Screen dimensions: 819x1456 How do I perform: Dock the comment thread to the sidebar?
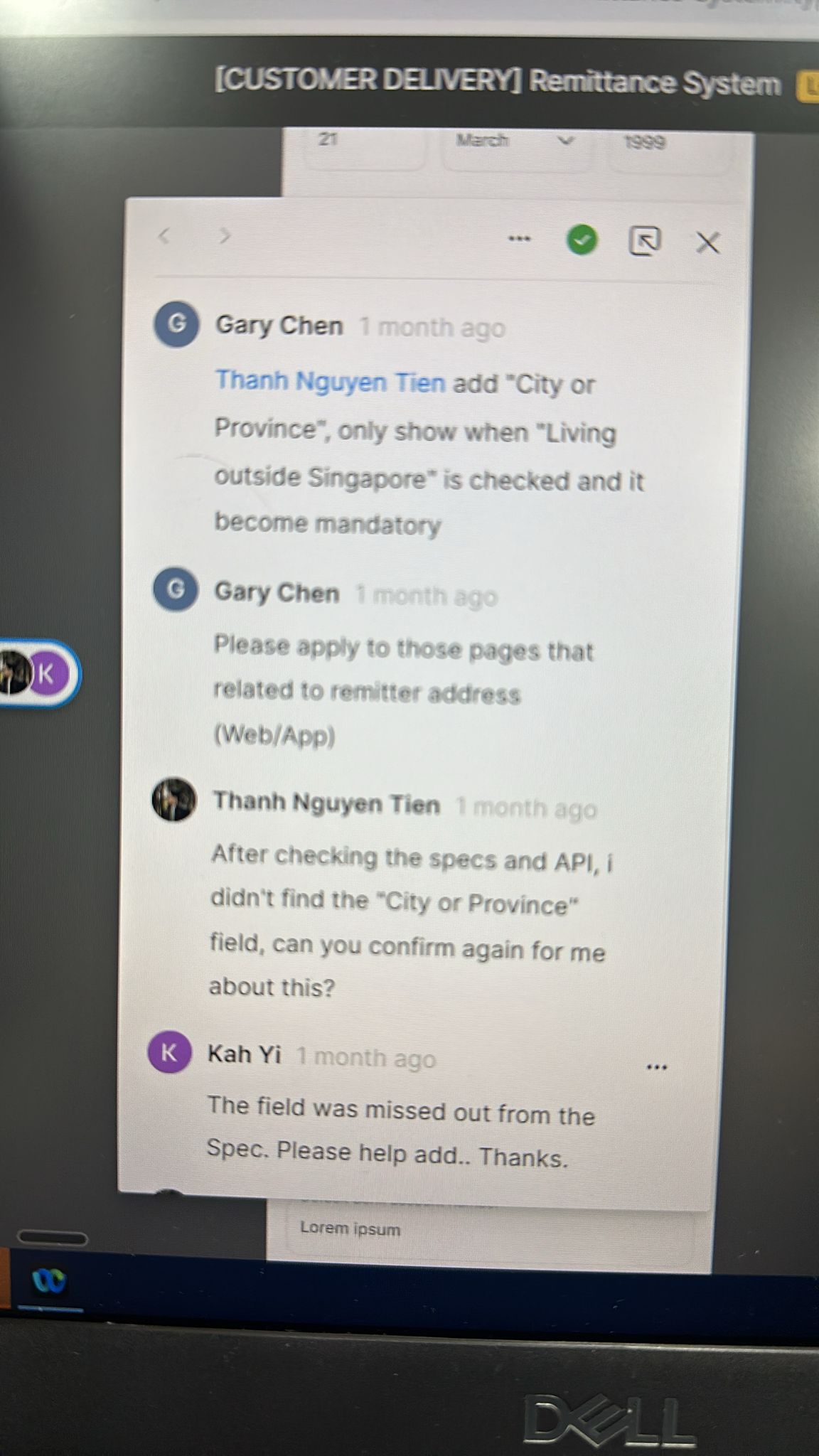[x=645, y=242]
